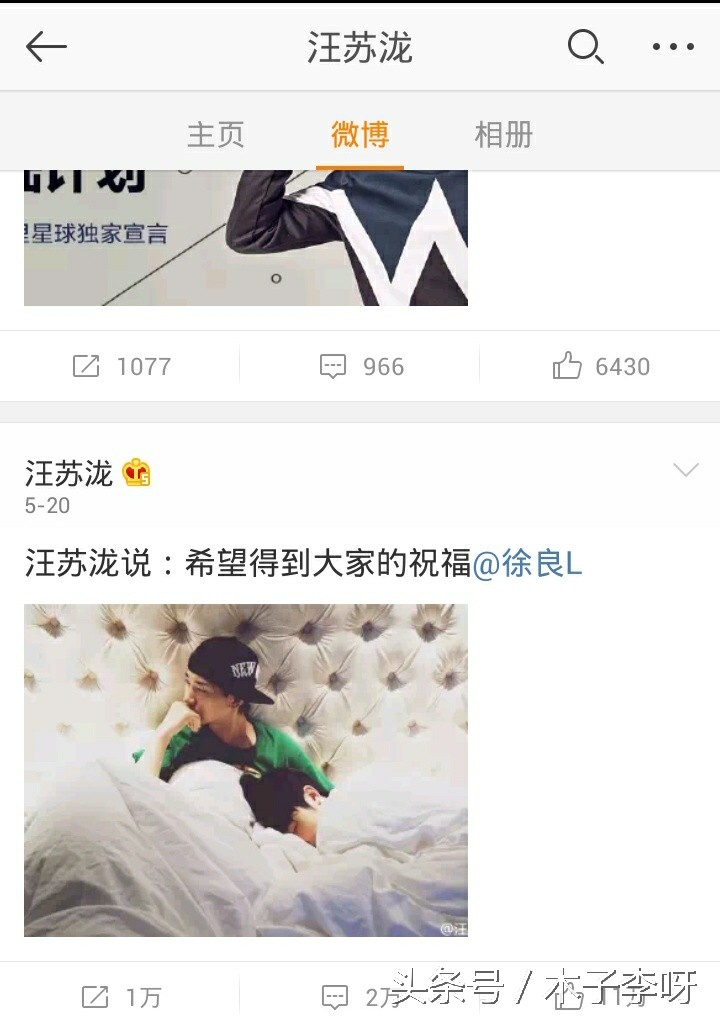This screenshot has width=720, height=1020.
Task: Go back using the arrow
Action: coord(46,47)
